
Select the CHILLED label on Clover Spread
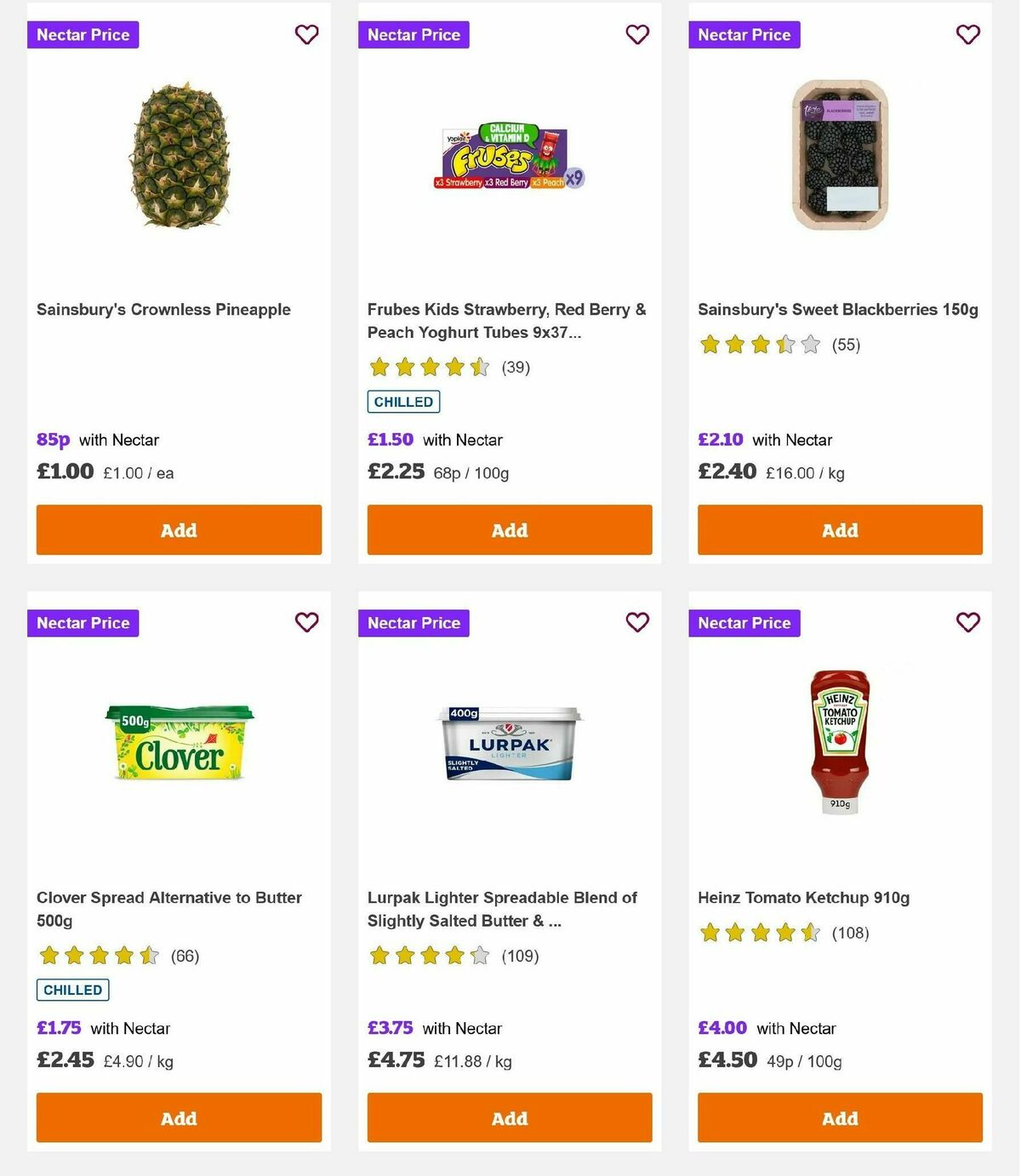coord(72,990)
